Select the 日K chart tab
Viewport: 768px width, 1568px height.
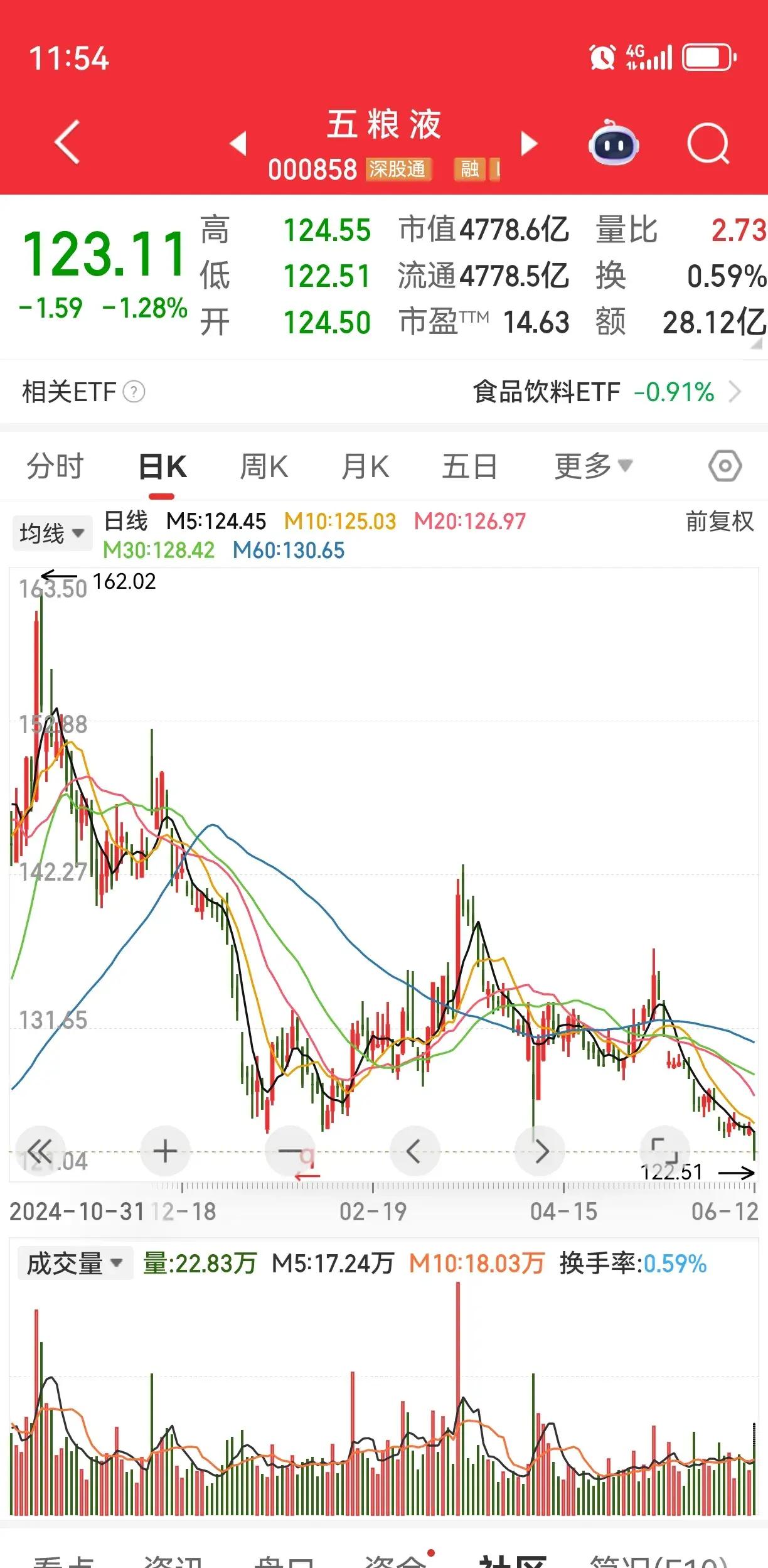coord(163,467)
